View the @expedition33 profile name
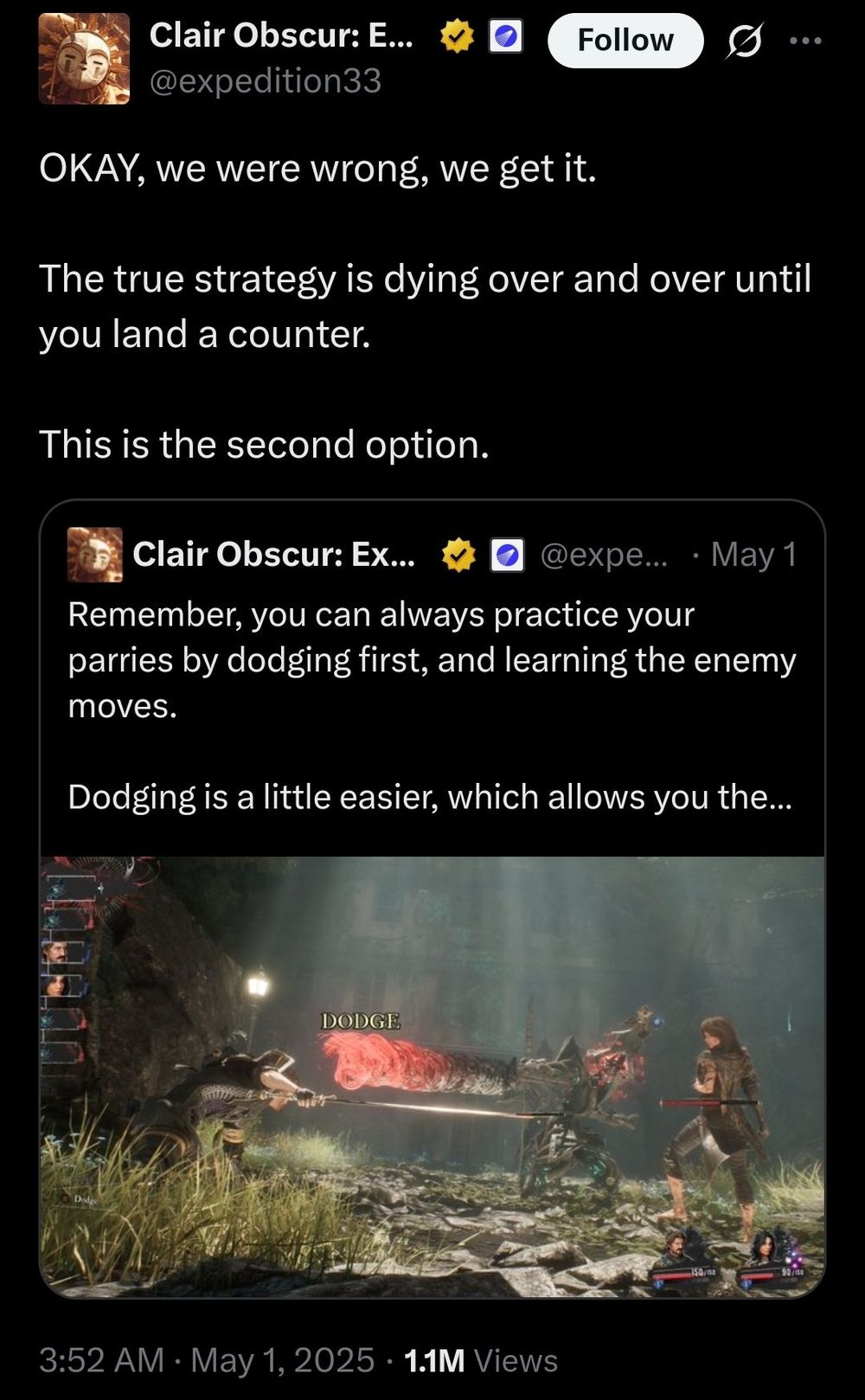865x1400 pixels. (x=280, y=35)
